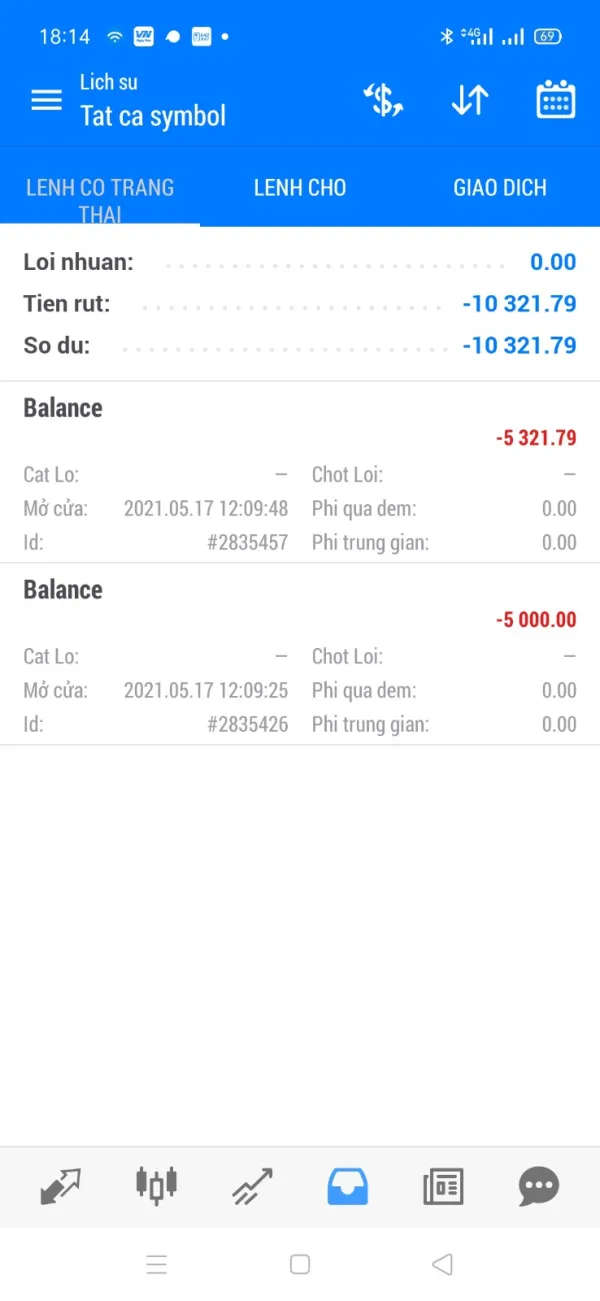Open the symbol filter currency icon

coord(383,100)
